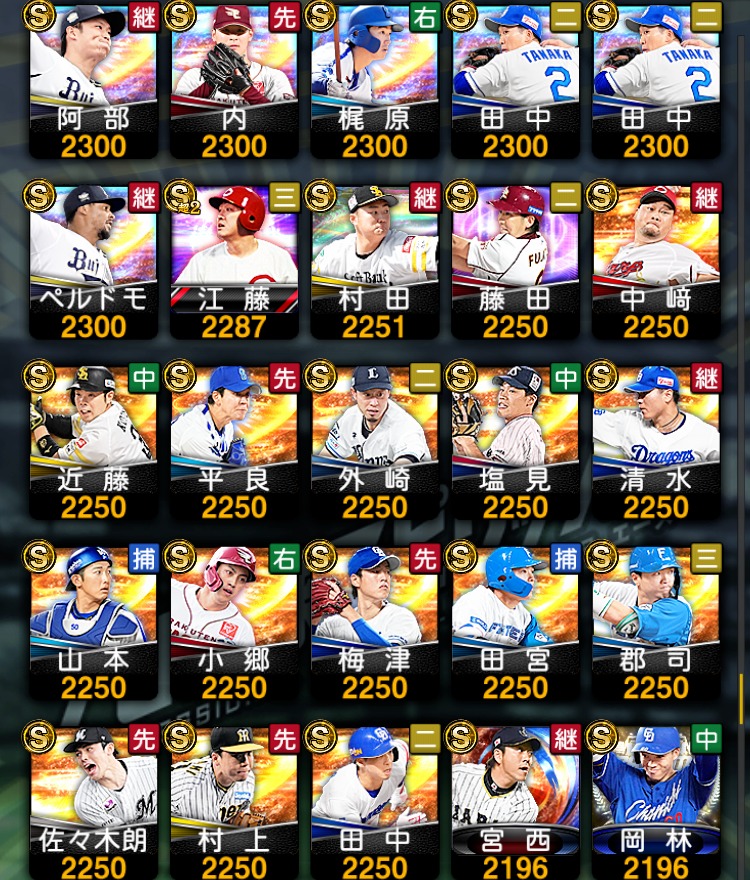Open the 村田 card rated 2251

click(375, 260)
